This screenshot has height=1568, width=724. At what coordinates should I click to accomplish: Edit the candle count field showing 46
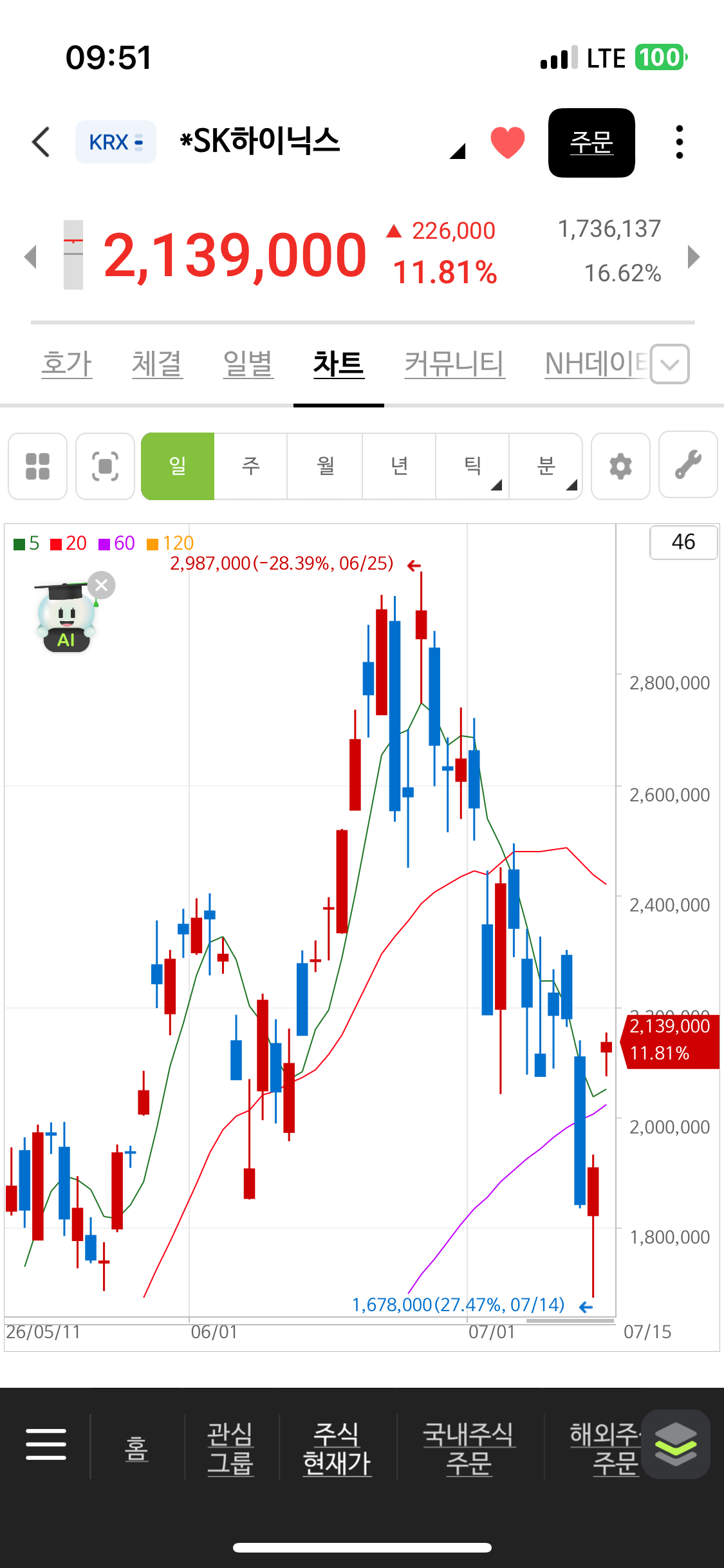pos(683,542)
